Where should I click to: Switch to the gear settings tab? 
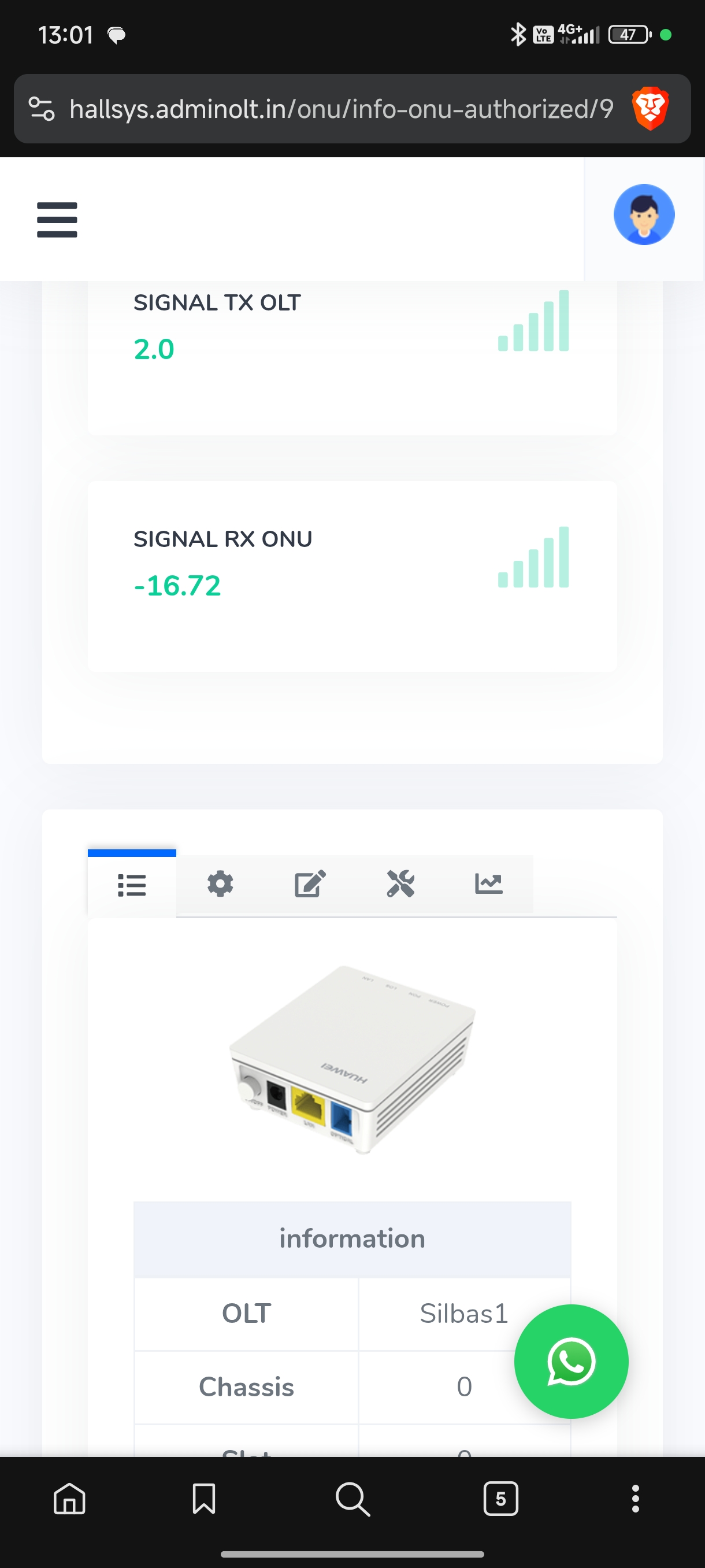coord(220,884)
